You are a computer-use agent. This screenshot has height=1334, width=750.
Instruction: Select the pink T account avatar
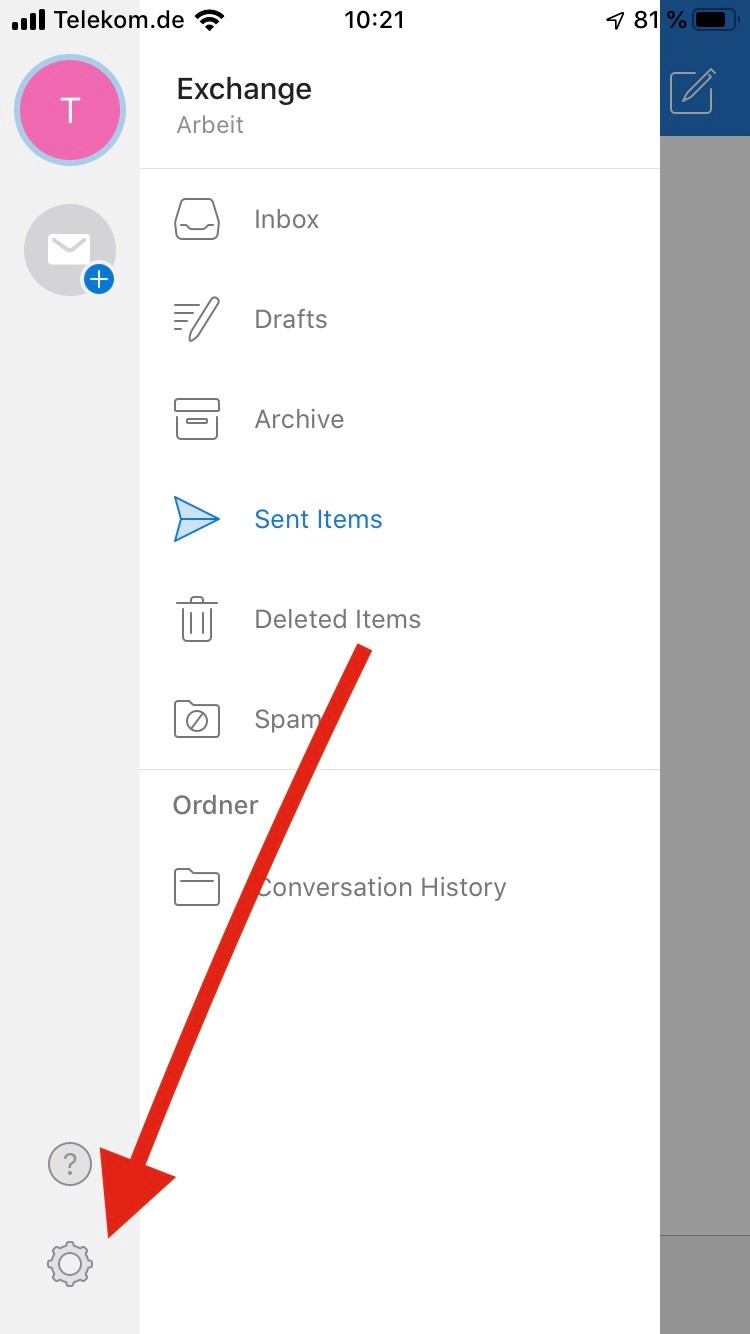pos(70,110)
